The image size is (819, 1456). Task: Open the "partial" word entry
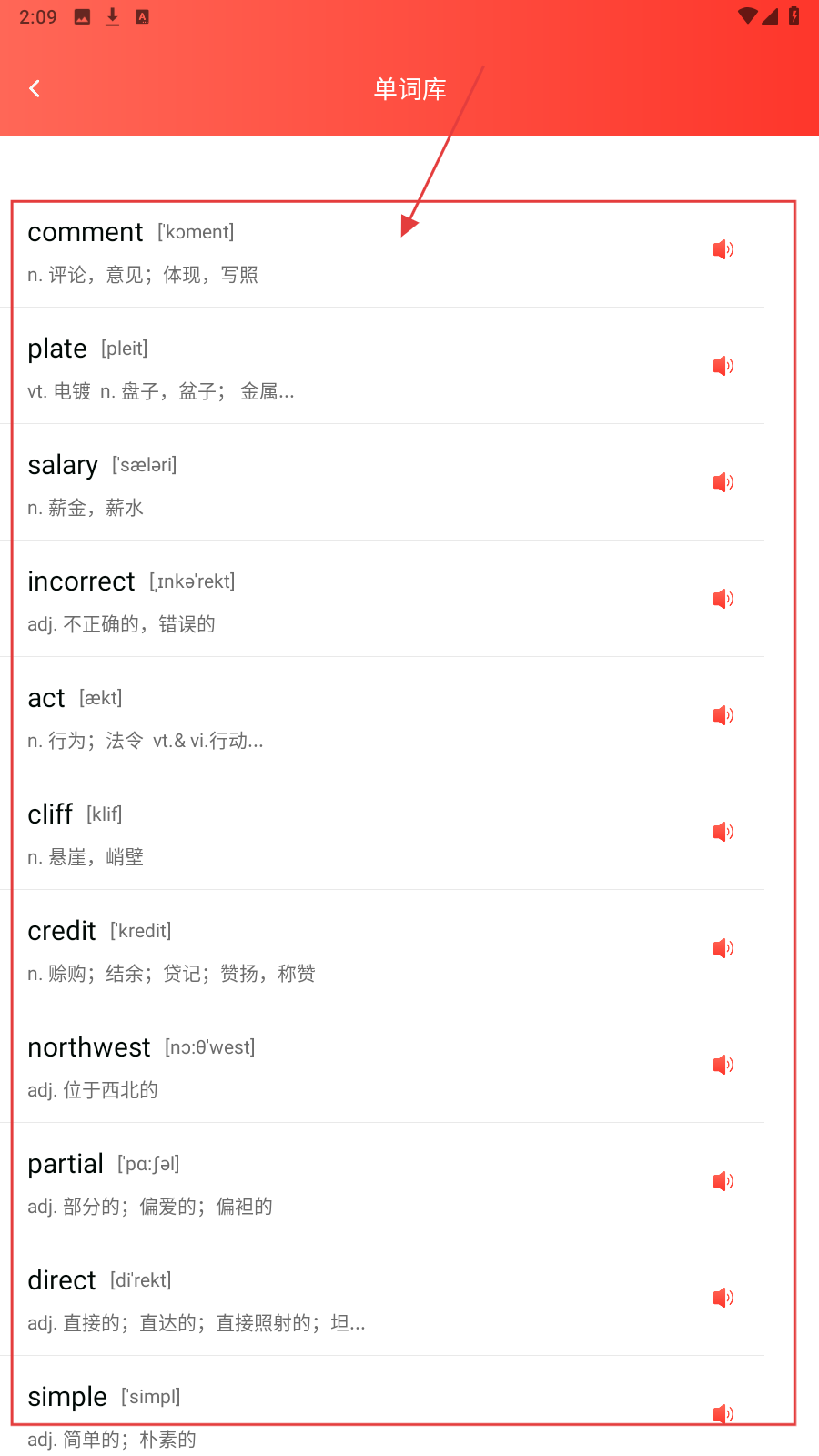318,1183
